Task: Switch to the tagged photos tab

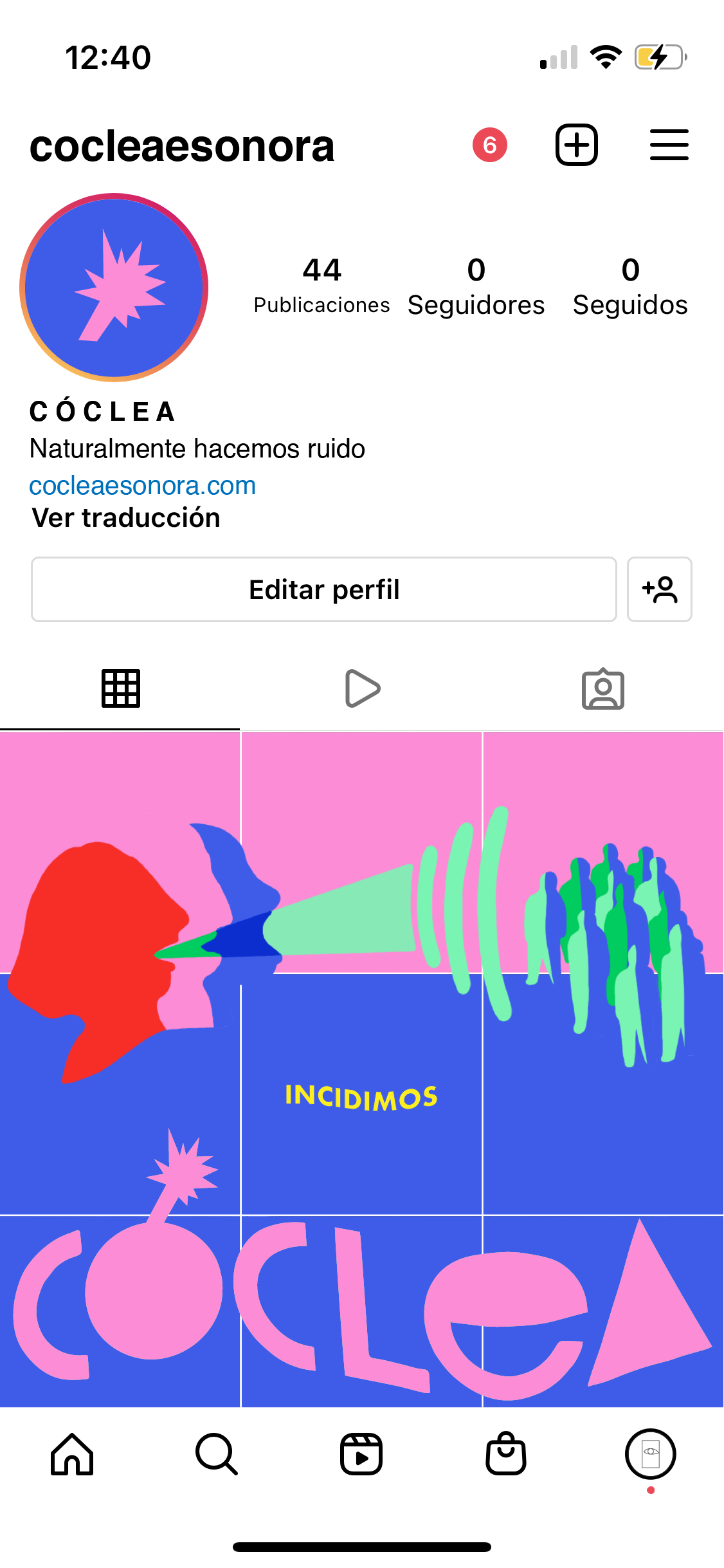Action: [x=602, y=688]
